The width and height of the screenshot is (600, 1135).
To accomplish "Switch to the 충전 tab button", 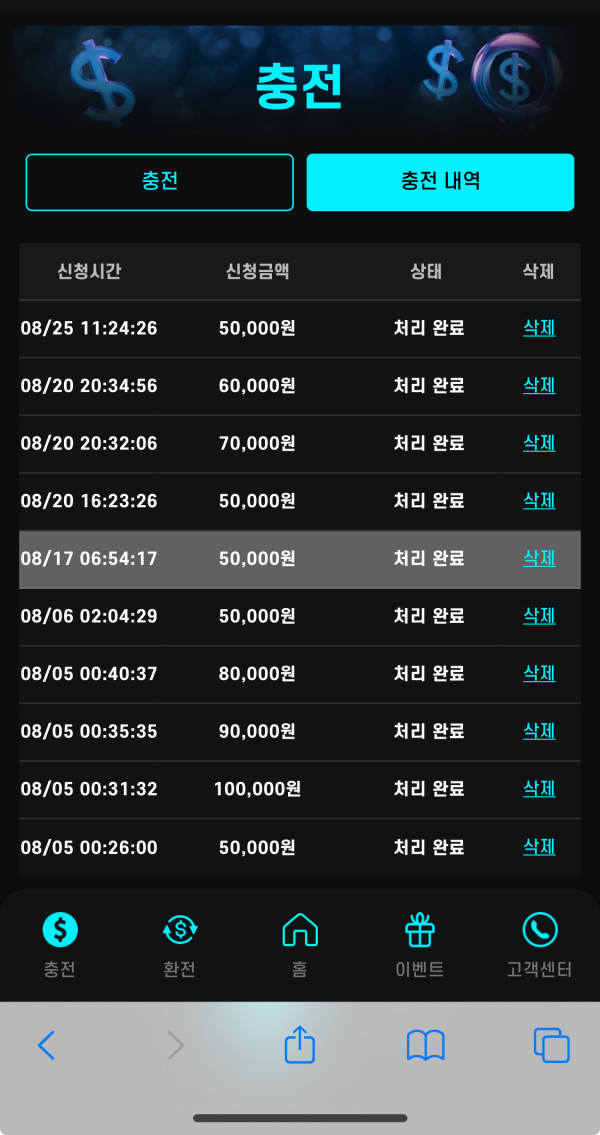I will [159, 182].
